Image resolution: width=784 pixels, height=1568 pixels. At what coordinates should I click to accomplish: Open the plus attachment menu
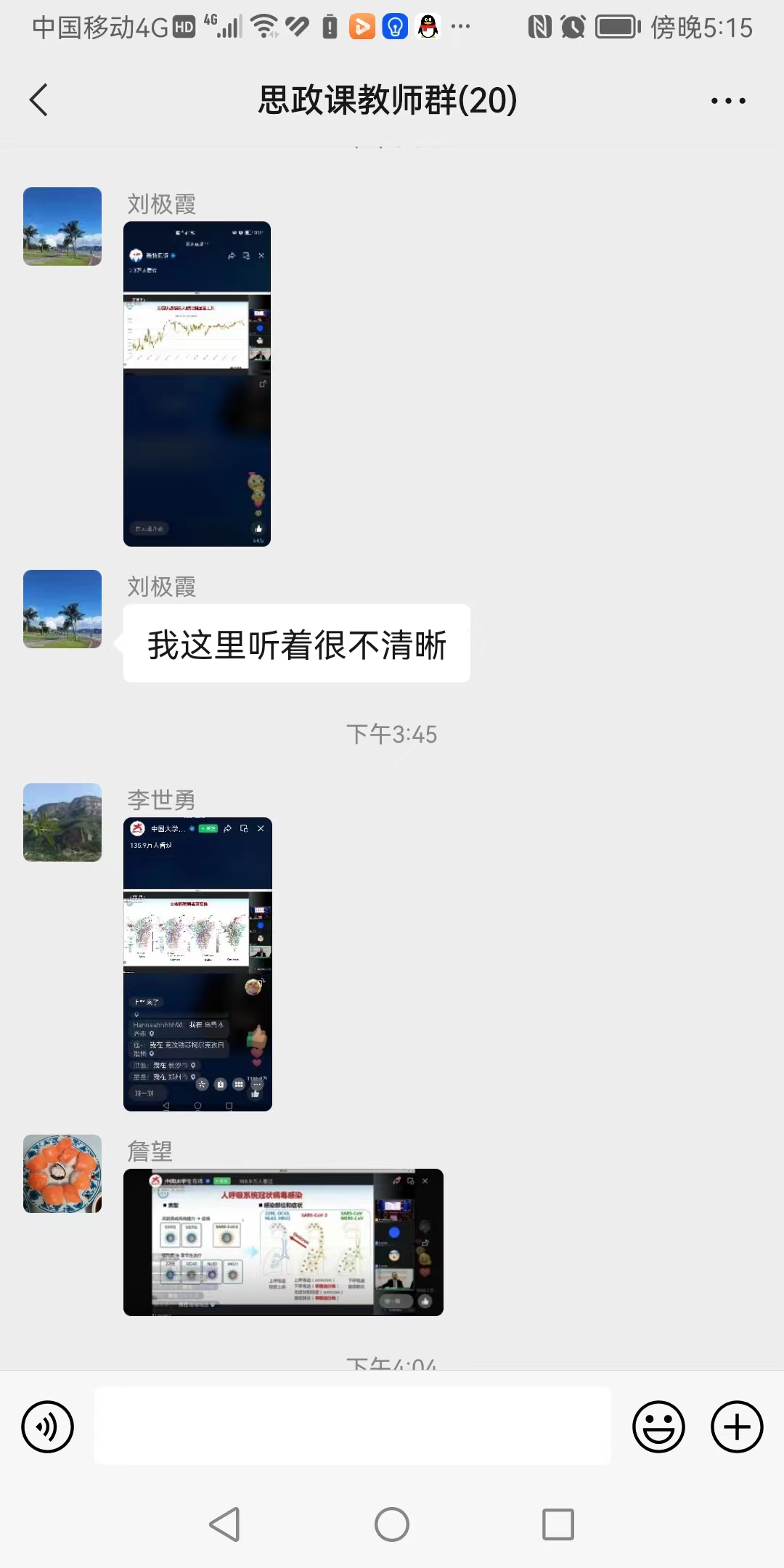point(737,1426)
